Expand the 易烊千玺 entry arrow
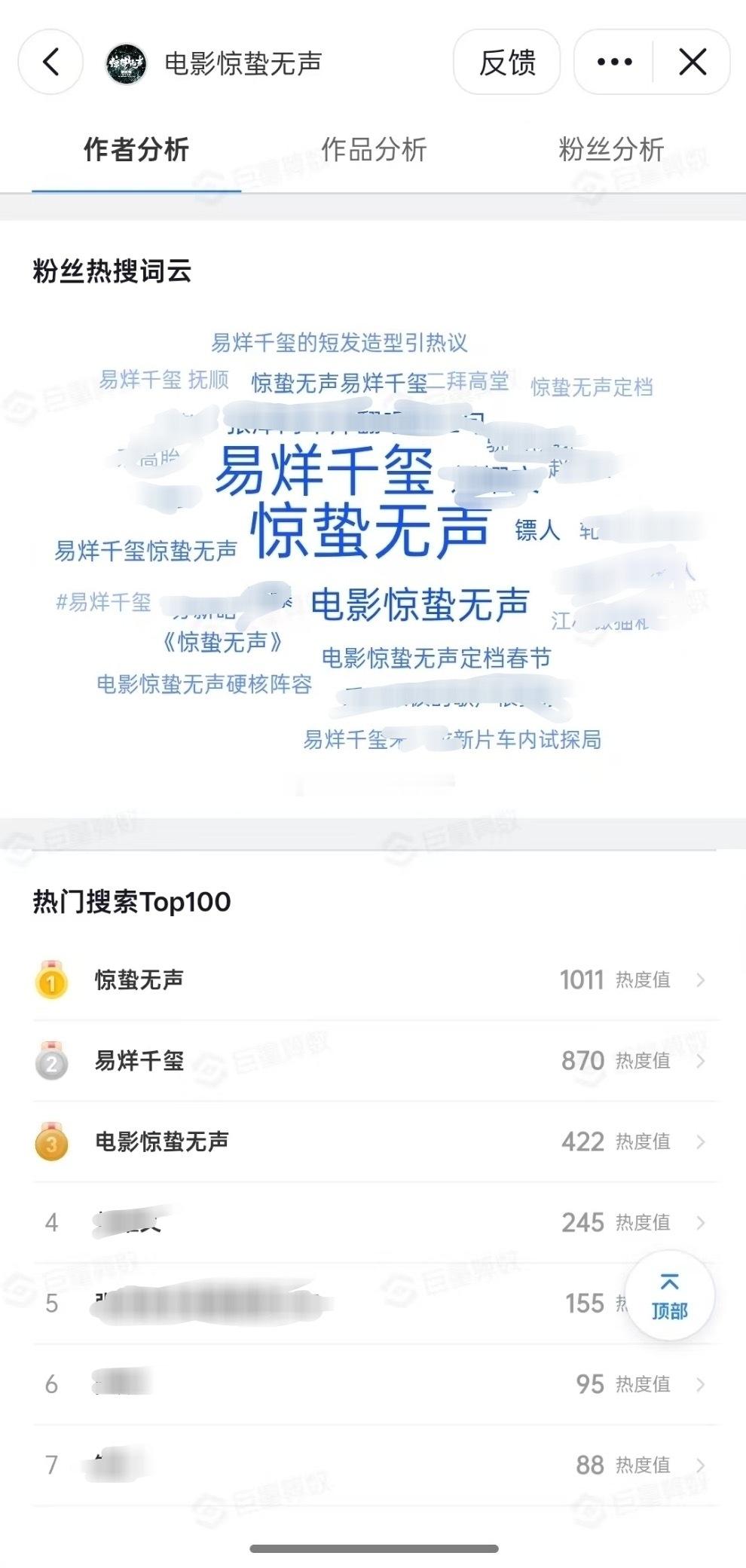The height and width of the screenshot is (1568, 746). (x=702, y=1061)
